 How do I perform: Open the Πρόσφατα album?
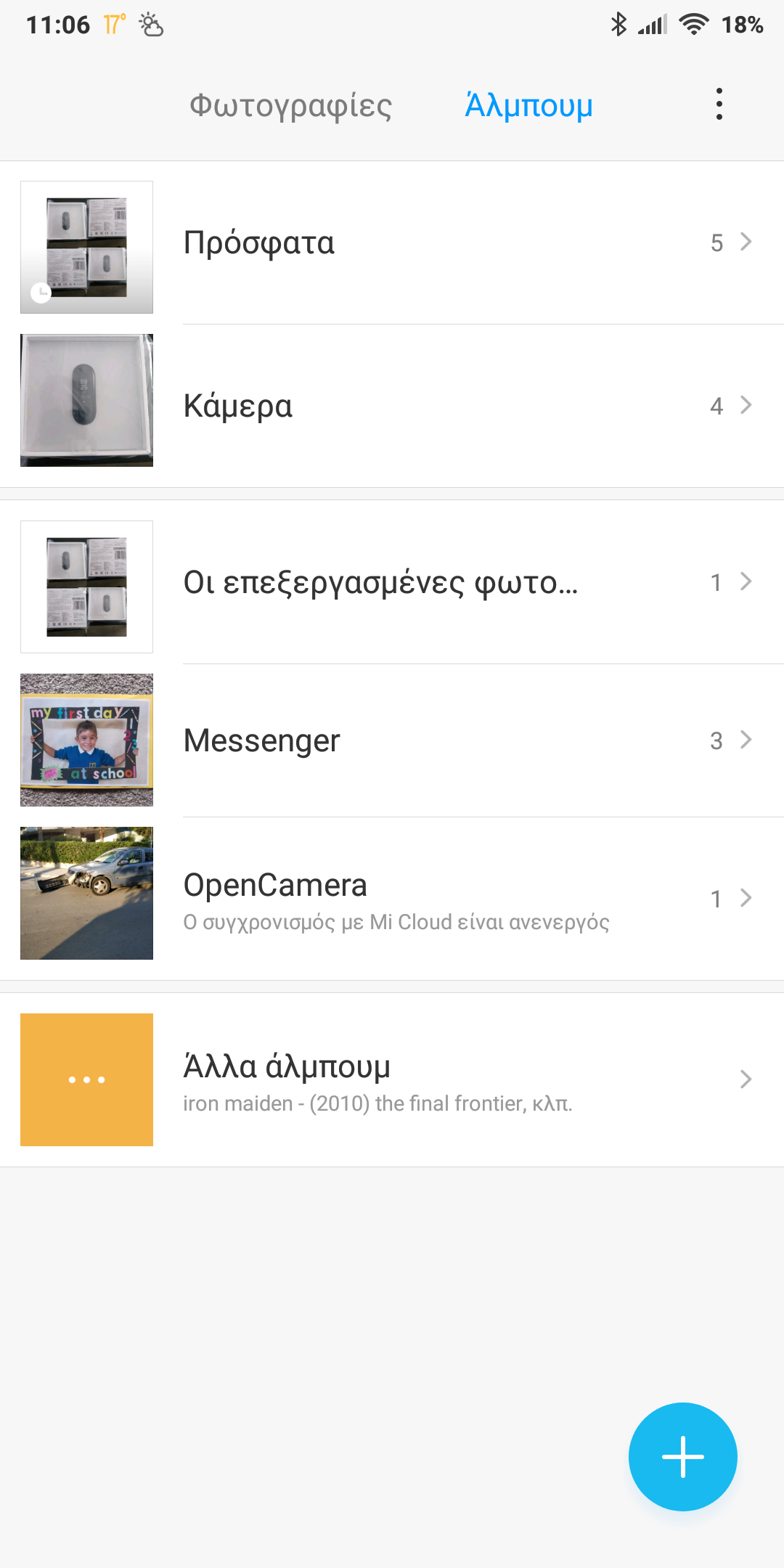392,243
